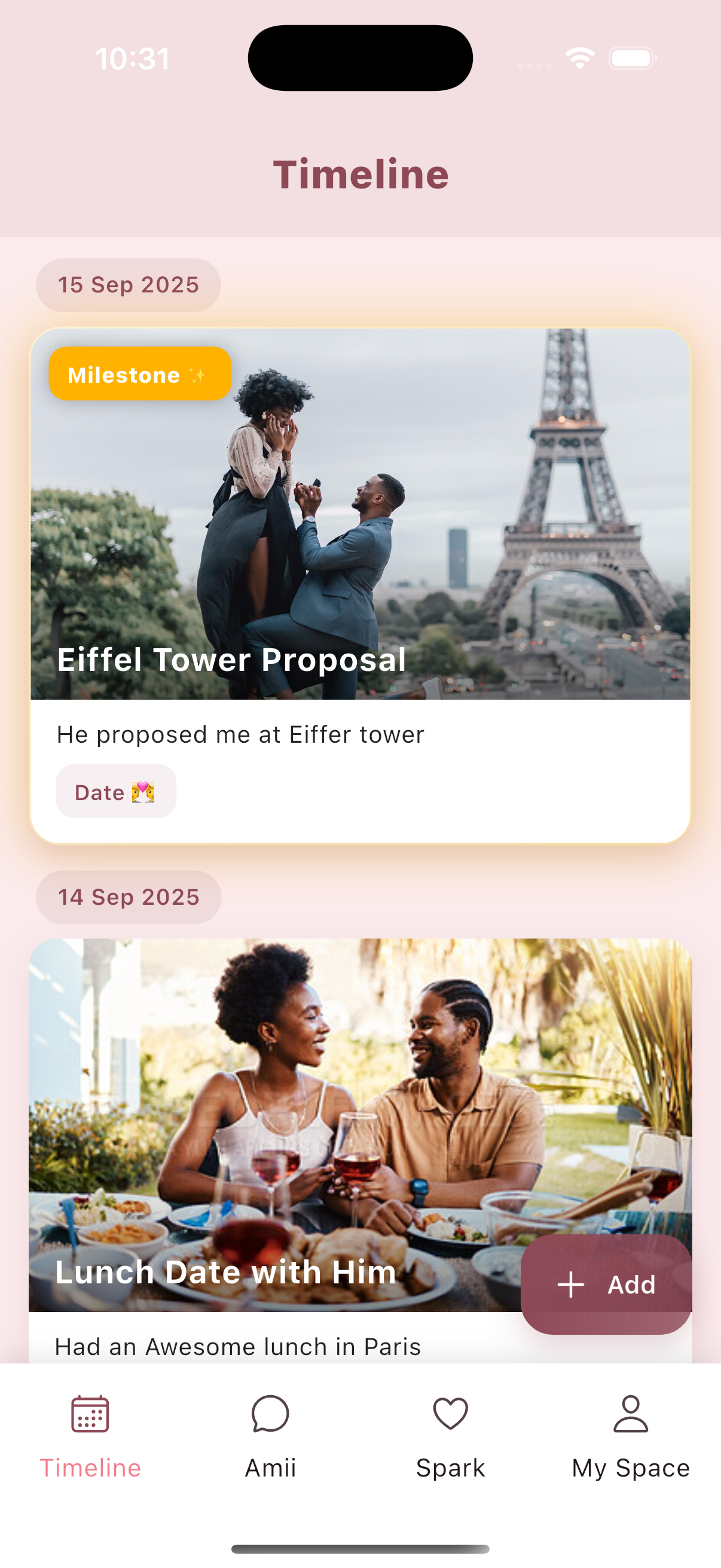721x1568 pixels.
Task: Switch to the Amii tab
Action: tap(270, 1436)
